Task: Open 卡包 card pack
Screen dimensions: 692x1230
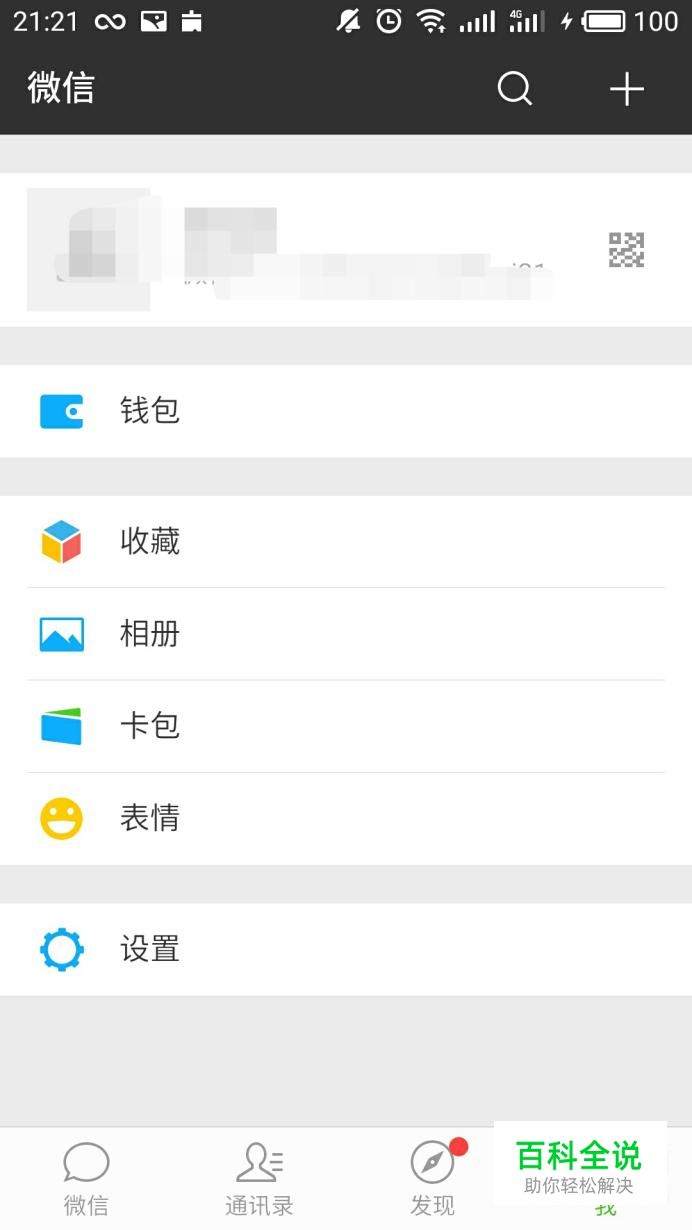Action: click(346, 726)
